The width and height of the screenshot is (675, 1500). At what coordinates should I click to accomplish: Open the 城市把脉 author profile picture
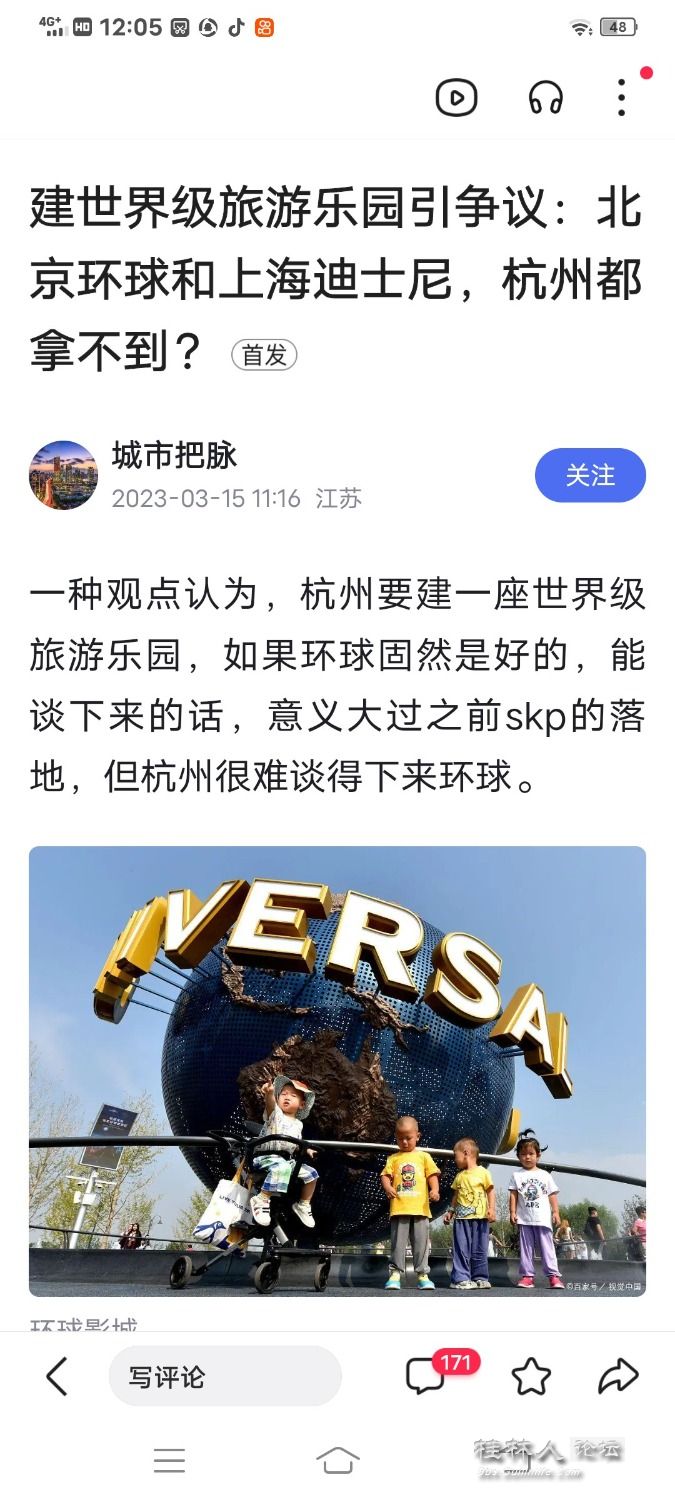pyautogui.click(x=64, y=475)
